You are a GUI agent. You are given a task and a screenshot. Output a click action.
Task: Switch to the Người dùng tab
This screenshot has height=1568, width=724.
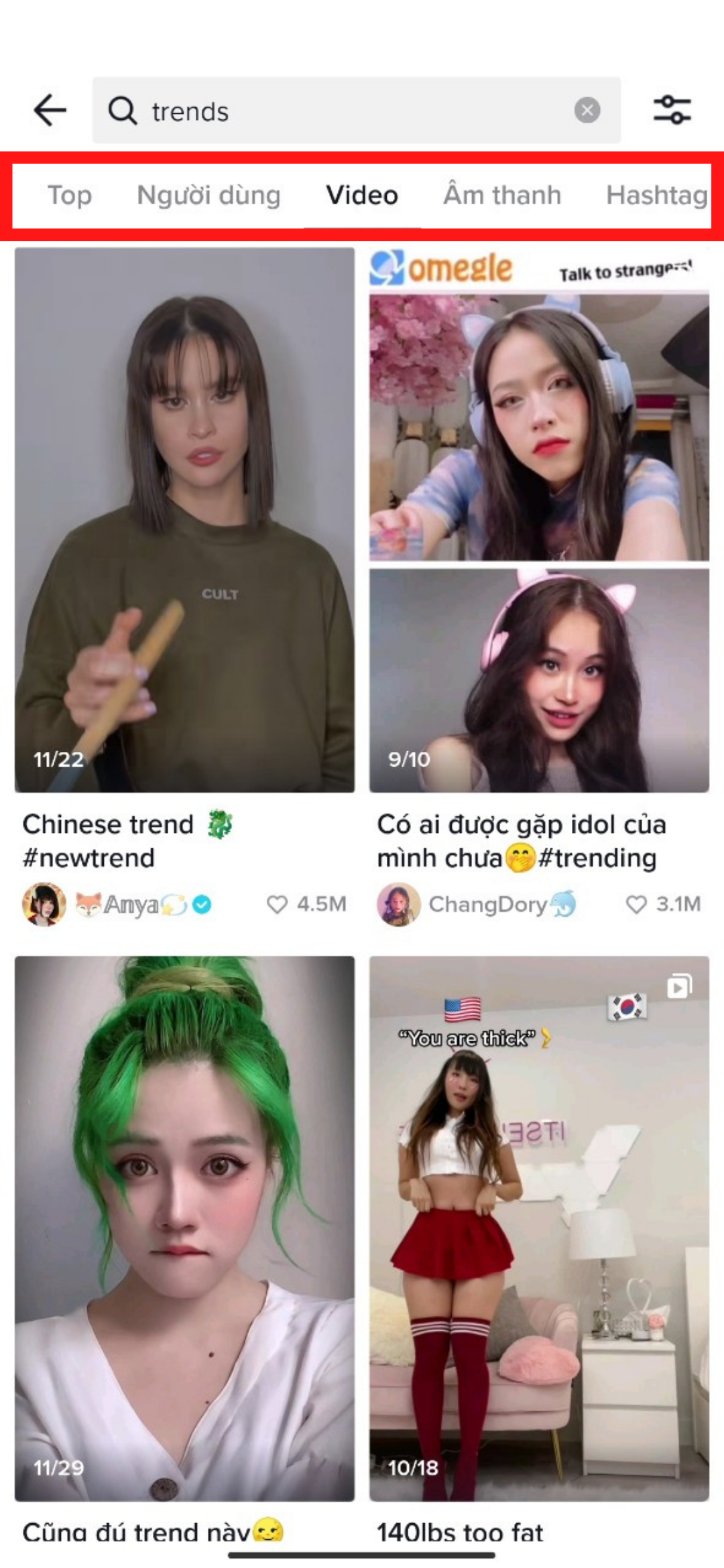[x=208, y=196]
